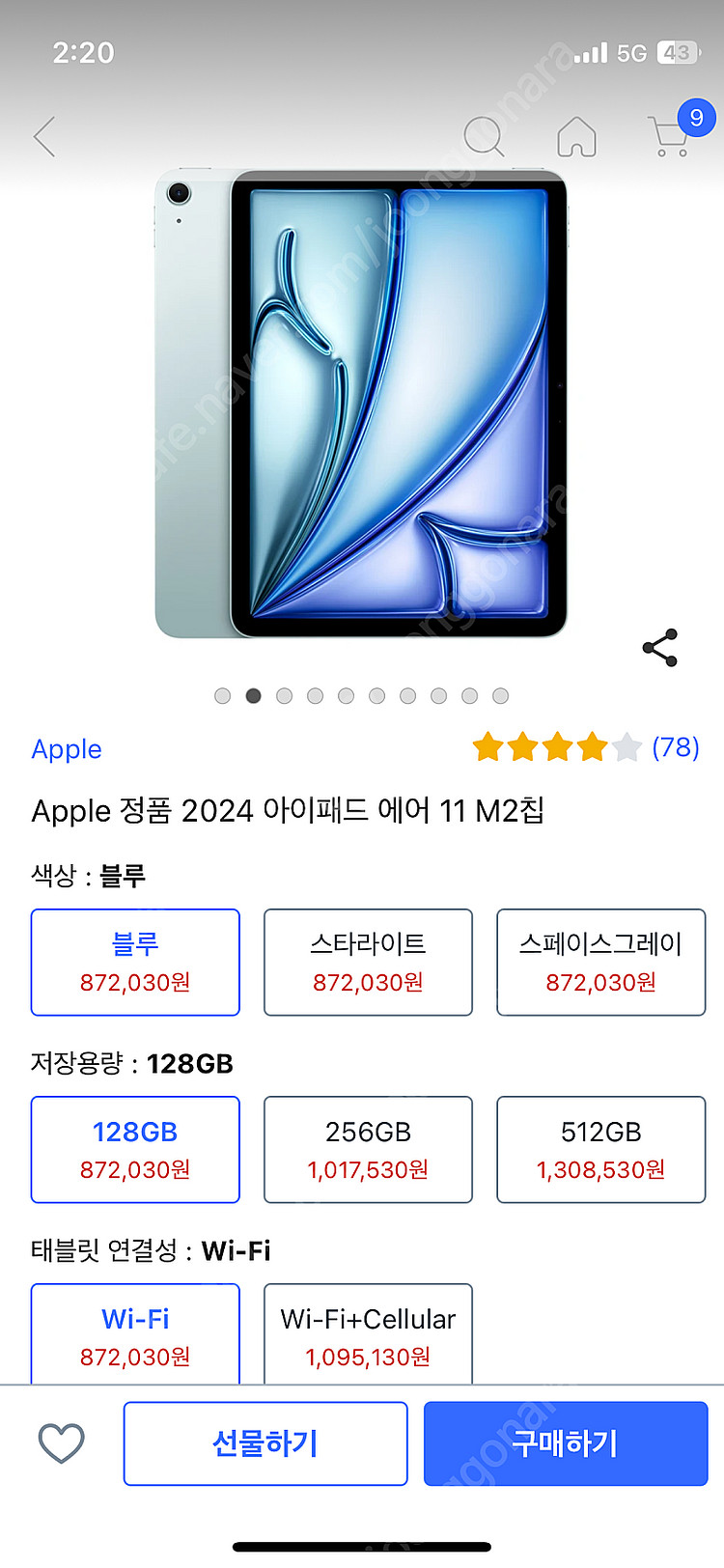Pick the 스페이스그레이 color option
This screenshot has height=1568, width=724.
click(x=600, y=962)
